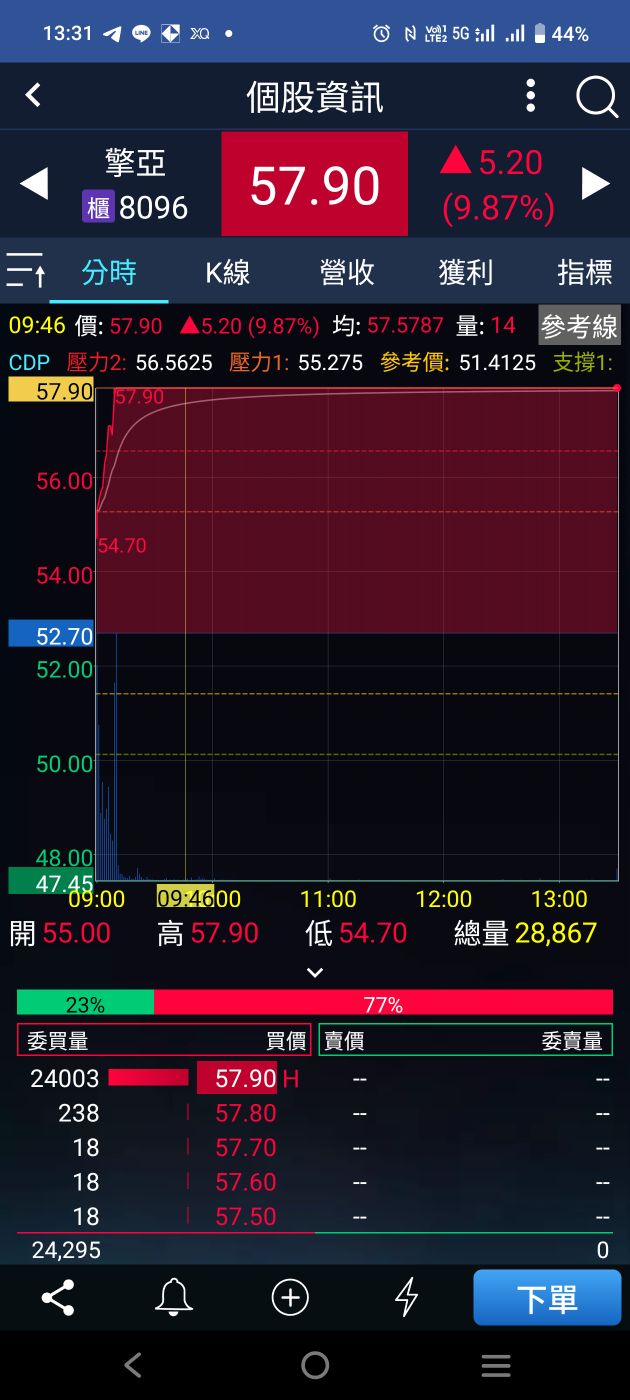
Task: Switch to the previous stock arrow
Action: [x=35, y=184]
